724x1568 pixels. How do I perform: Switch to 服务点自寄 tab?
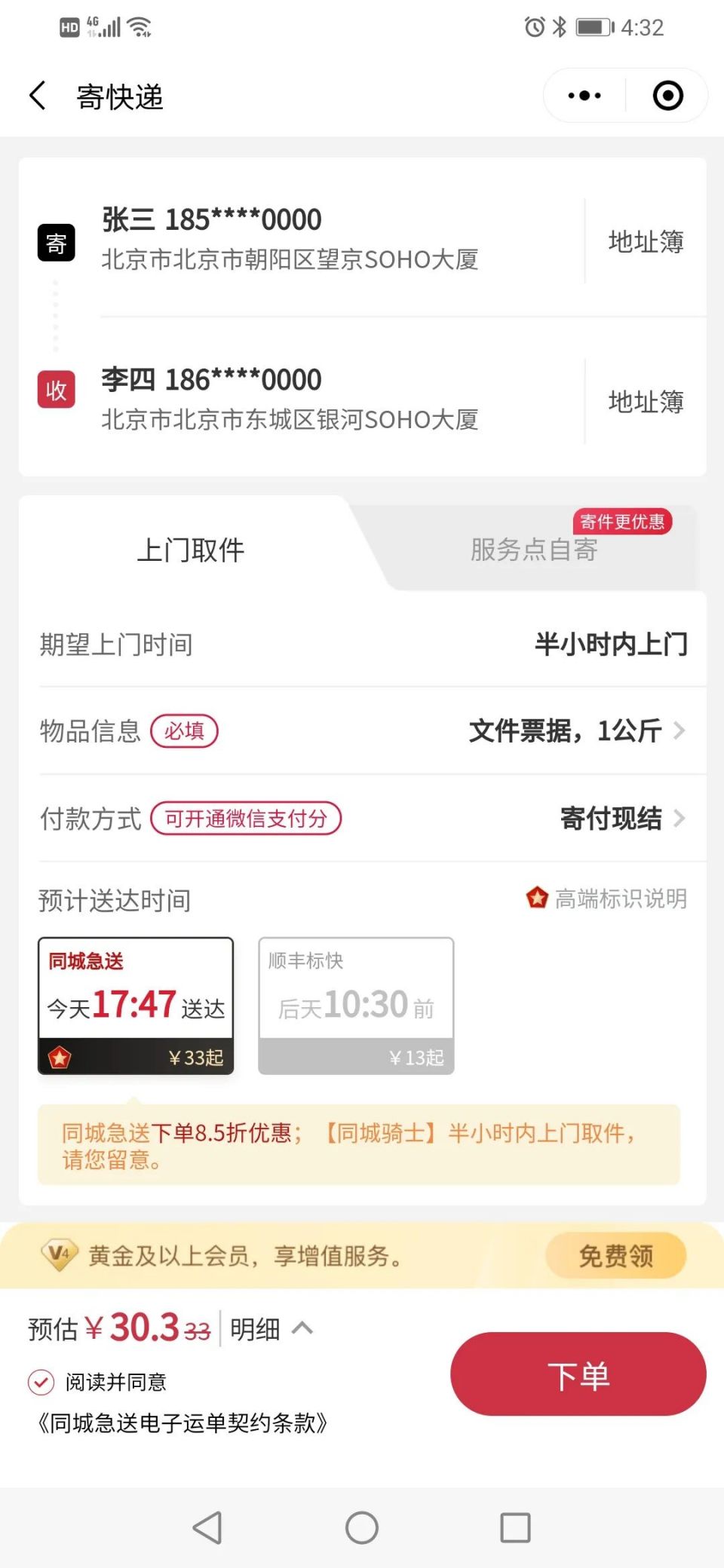[x=534, y=550]
